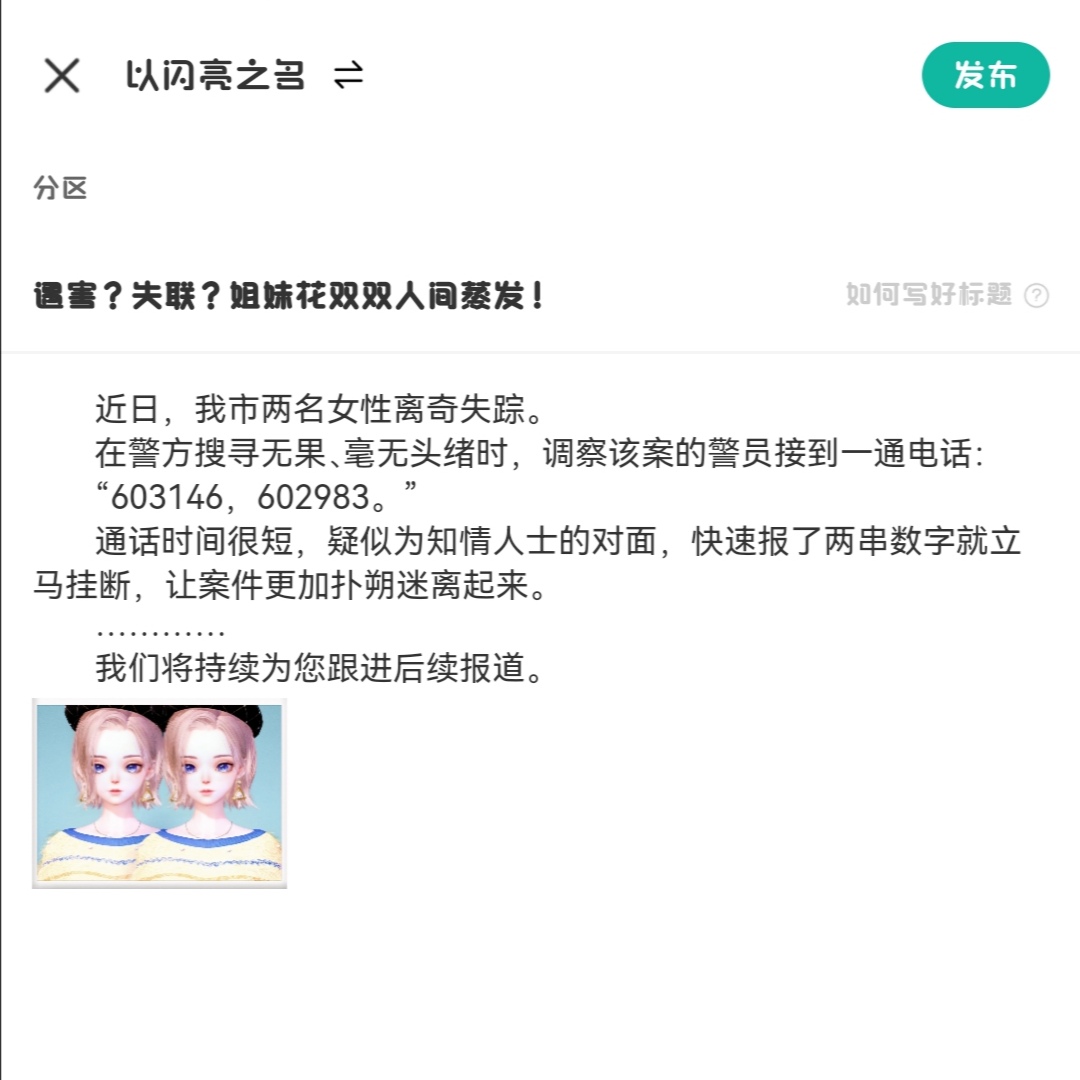Screen dimensions: 1080x1080
Task: Edit the post title field
Action: pos(290,296)
